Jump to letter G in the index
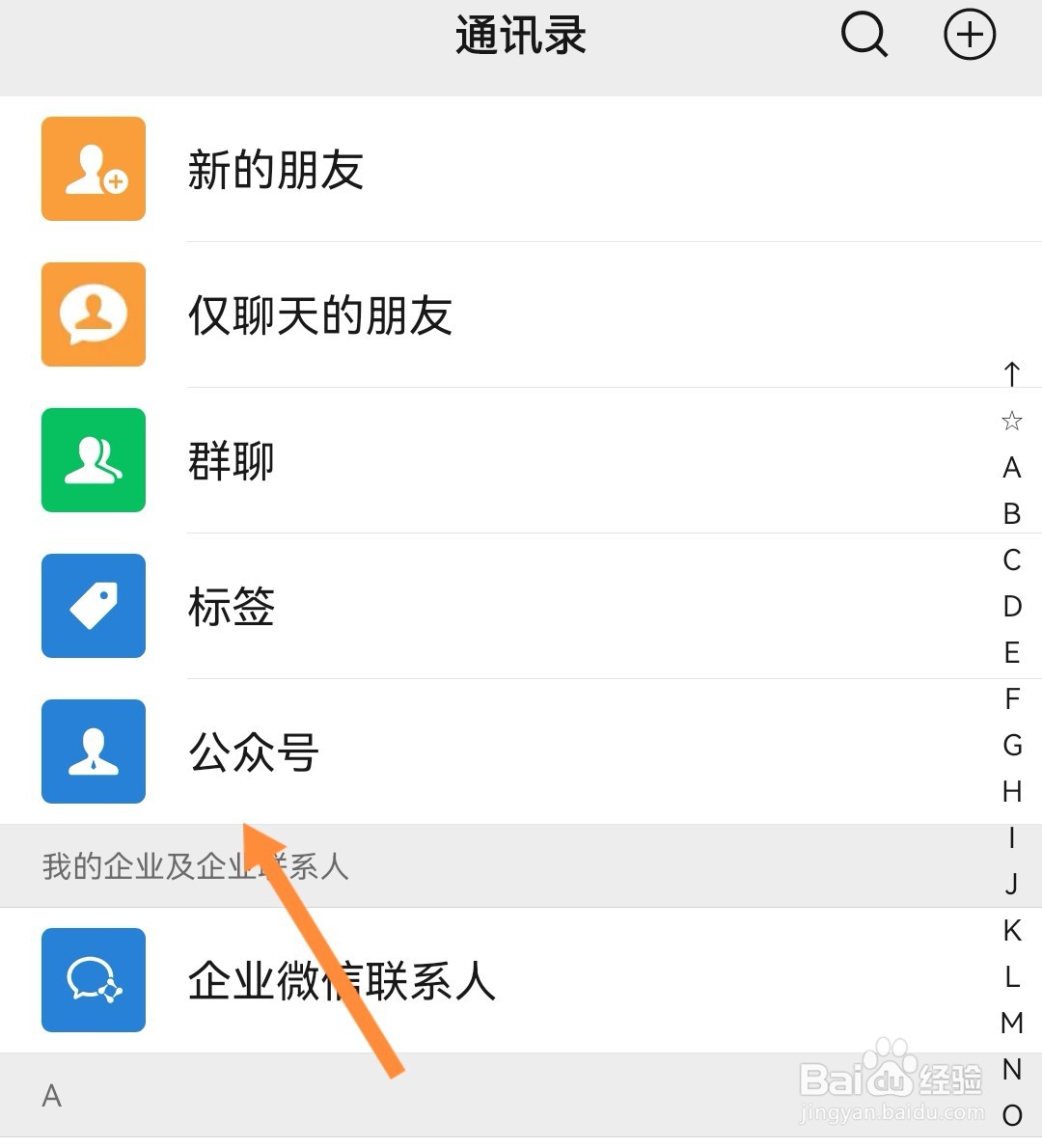 1011,746
